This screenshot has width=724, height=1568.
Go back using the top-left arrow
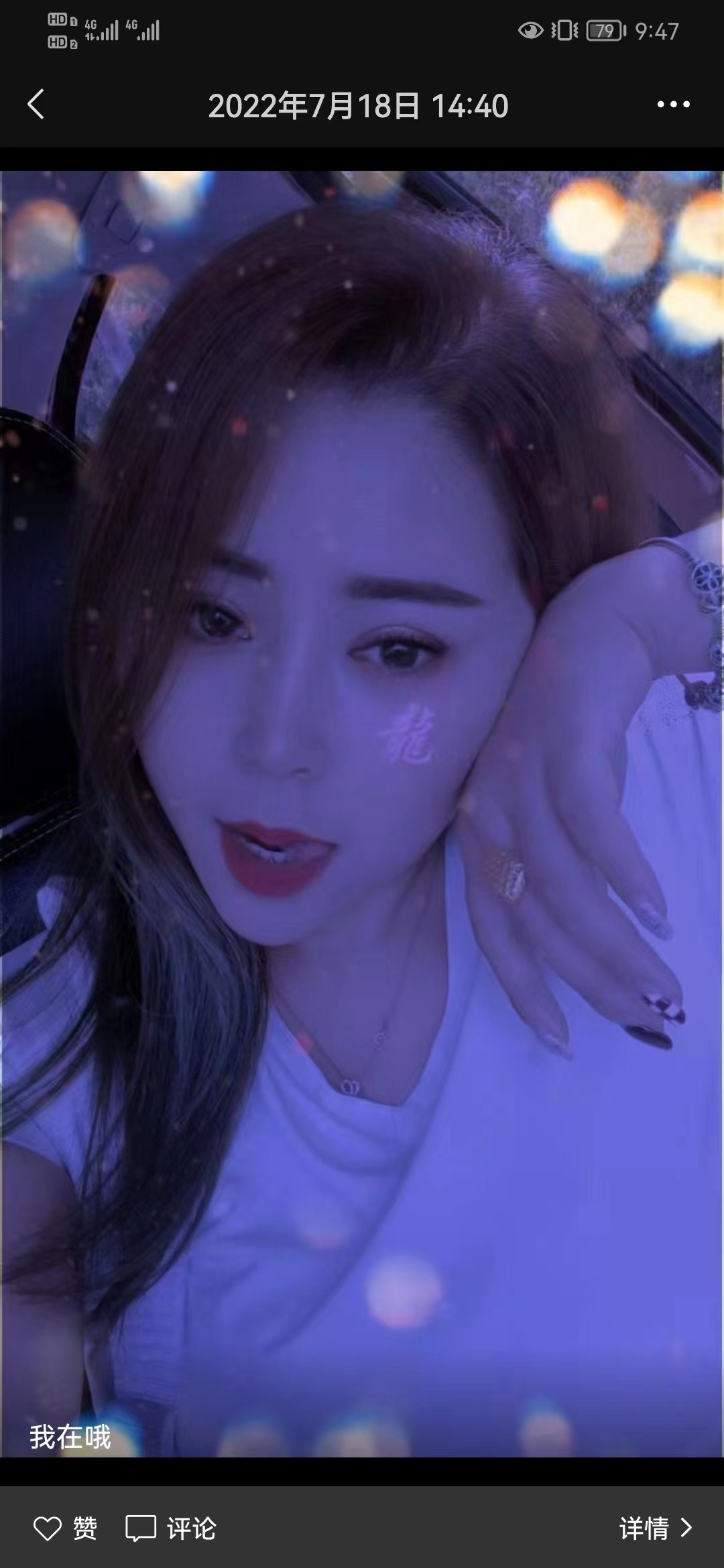point(36,105)
